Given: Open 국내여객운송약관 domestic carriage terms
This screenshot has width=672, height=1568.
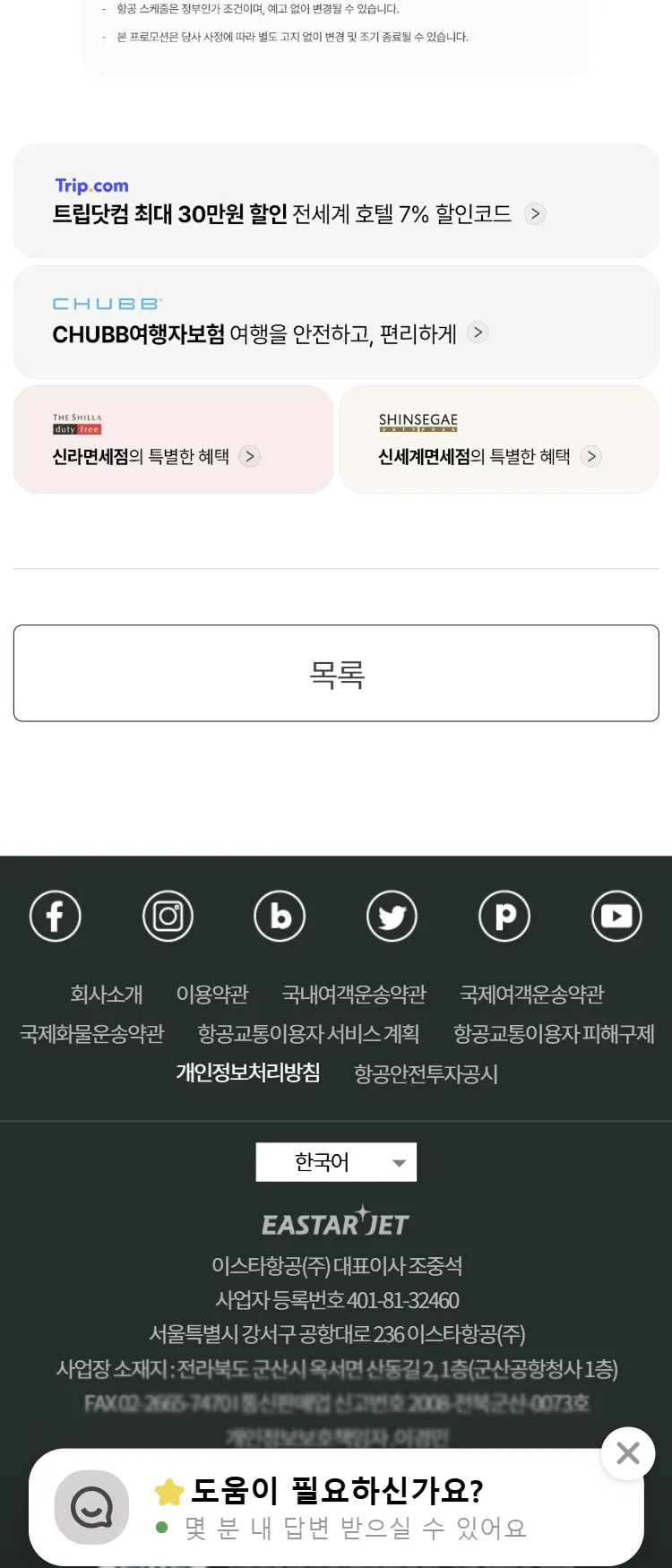Looking at the screenshot, I should click(x=354, y=994).
